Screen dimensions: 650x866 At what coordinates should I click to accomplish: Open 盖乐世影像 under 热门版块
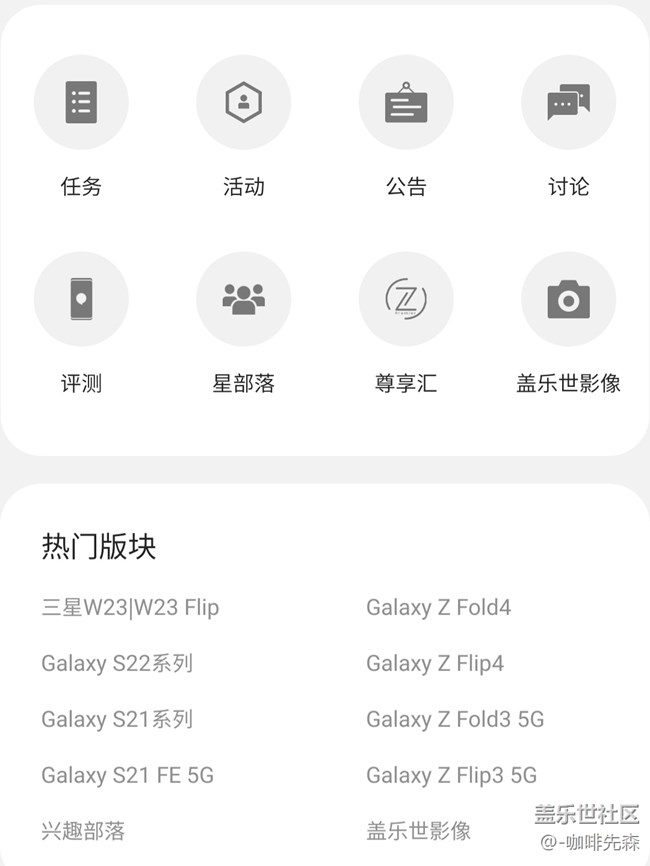(418, 831)
